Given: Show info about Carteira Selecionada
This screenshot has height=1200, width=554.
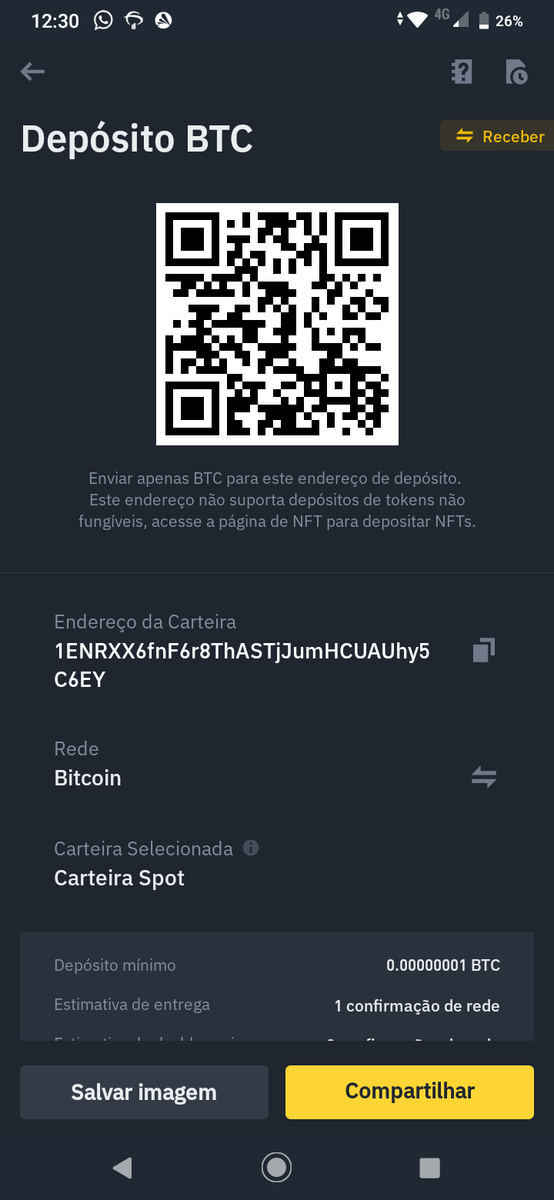Looking at the screenshot, I should tap(251, 848).
